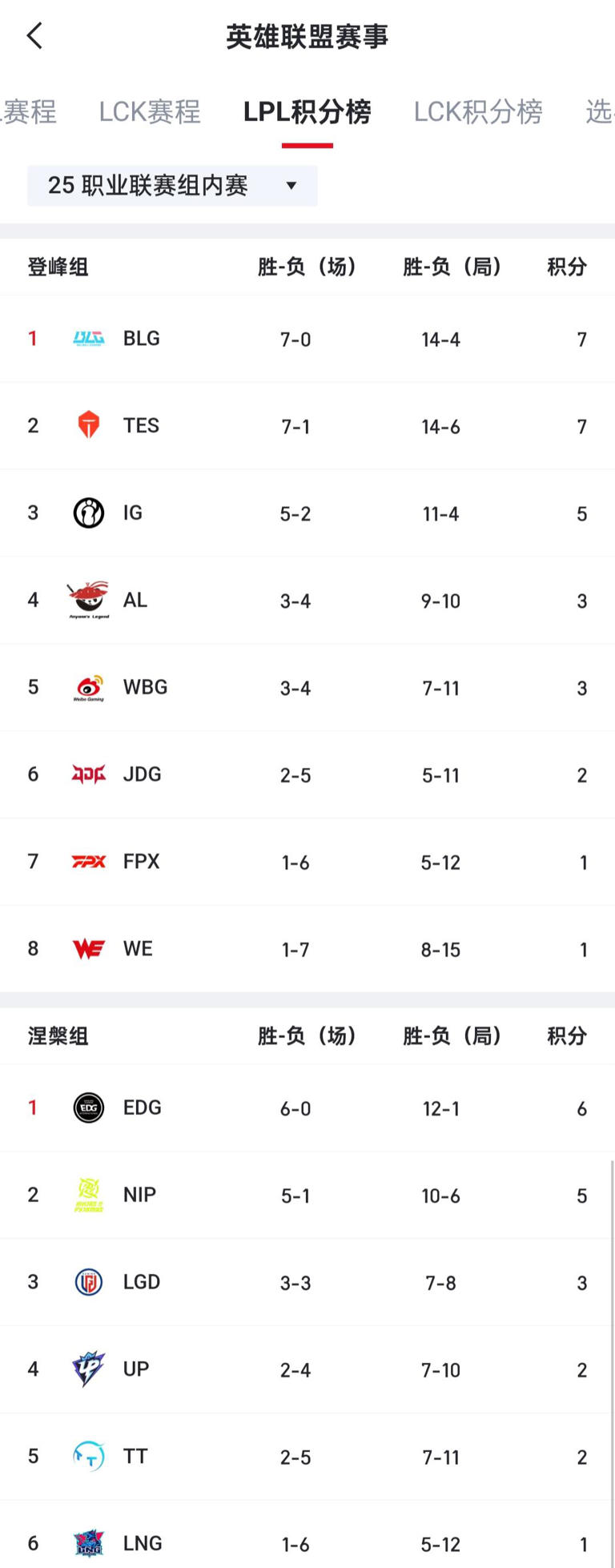615x1568 pixels.
Task: Select the NIP team logo
Action: point(88,1195)
